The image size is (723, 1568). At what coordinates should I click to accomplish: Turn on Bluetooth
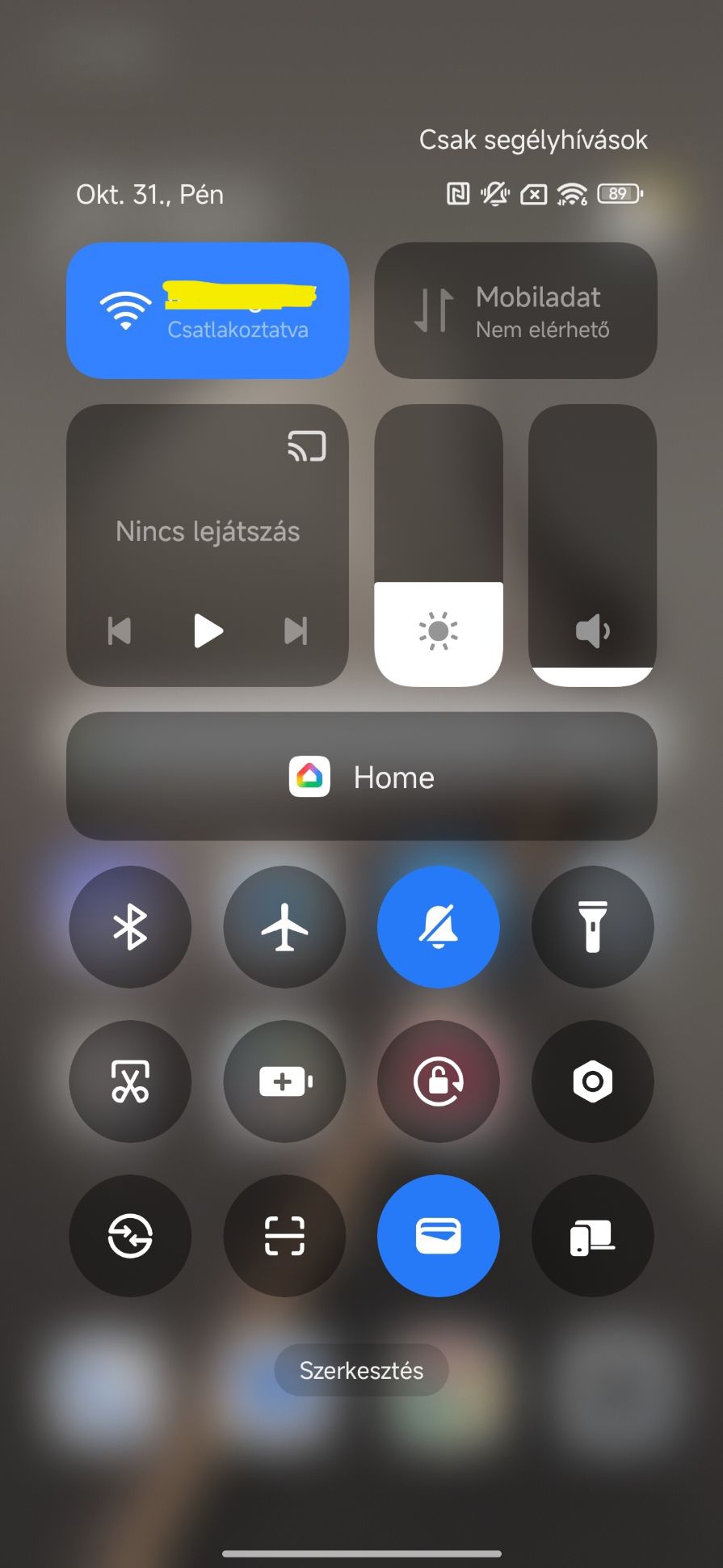[x=130, y=926]
